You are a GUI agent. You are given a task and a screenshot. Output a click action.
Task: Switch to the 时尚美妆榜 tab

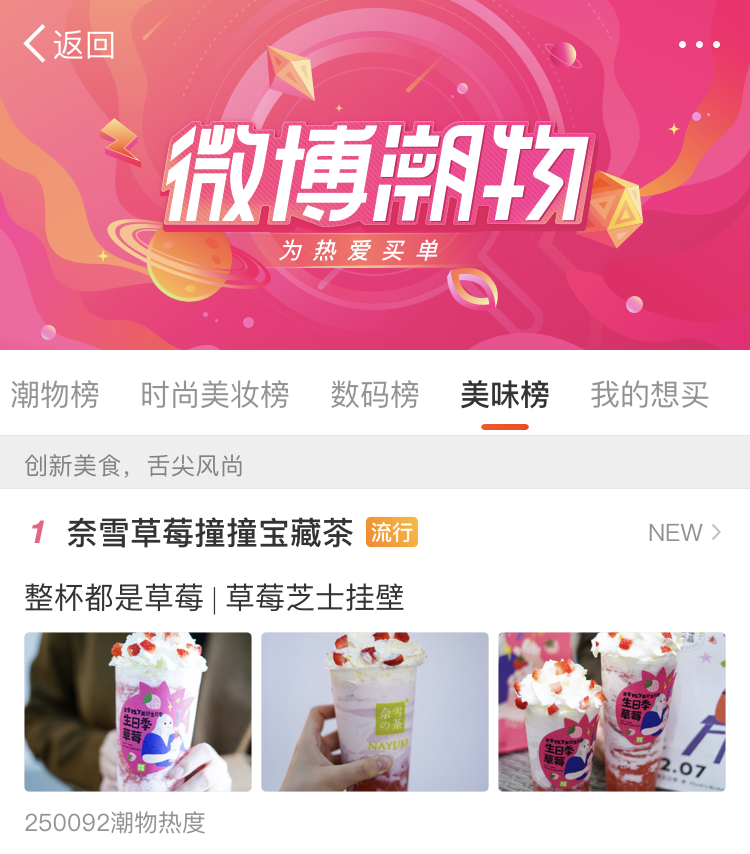click(x=215, y=395)
